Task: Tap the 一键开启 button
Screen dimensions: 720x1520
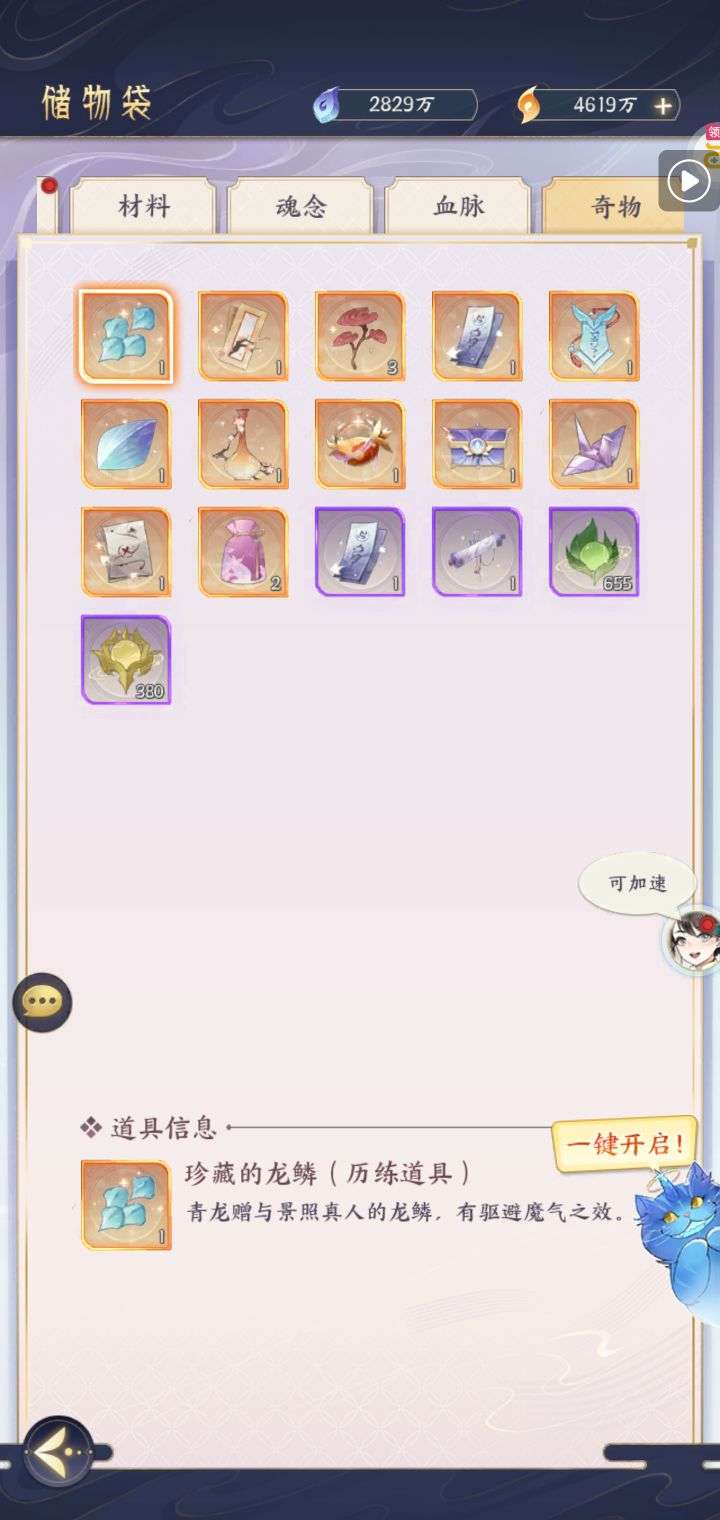Action: [625, 1143]
